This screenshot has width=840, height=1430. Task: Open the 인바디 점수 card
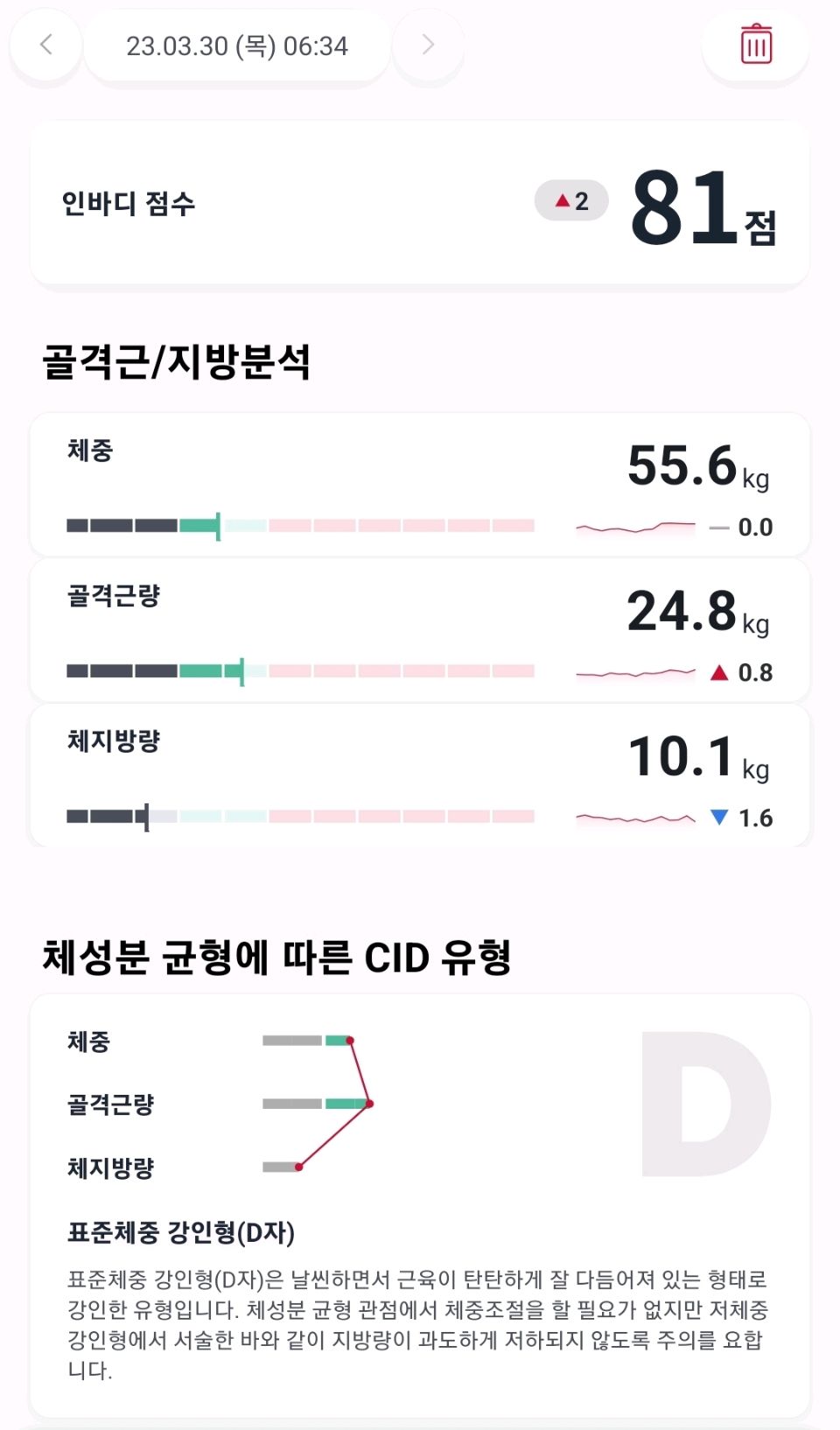420,203
